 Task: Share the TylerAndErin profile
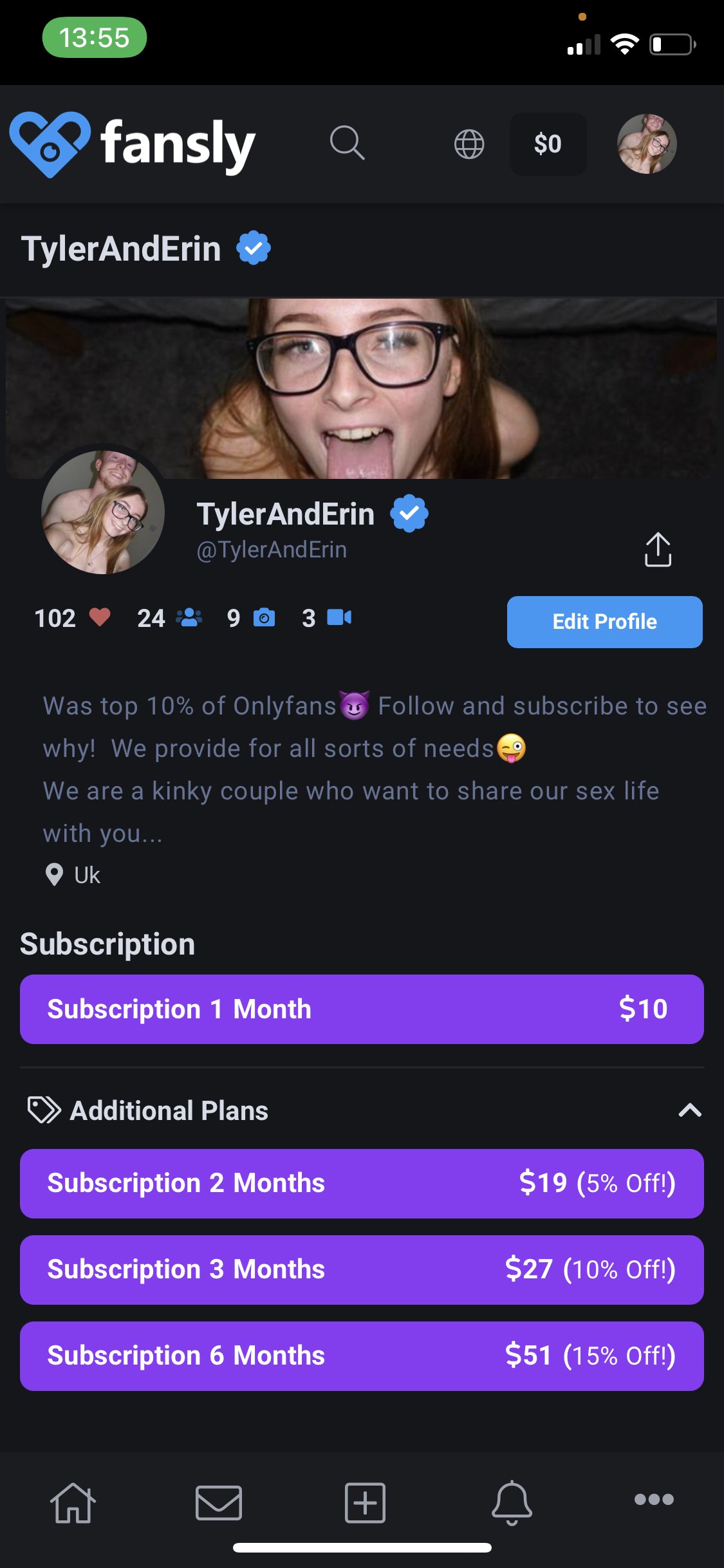point(658,549)
